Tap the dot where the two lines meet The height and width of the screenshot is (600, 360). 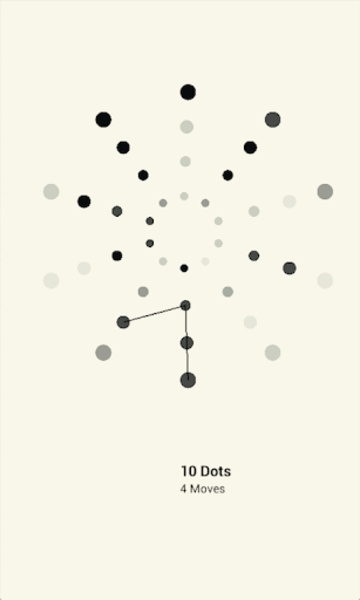coord(186,305)
